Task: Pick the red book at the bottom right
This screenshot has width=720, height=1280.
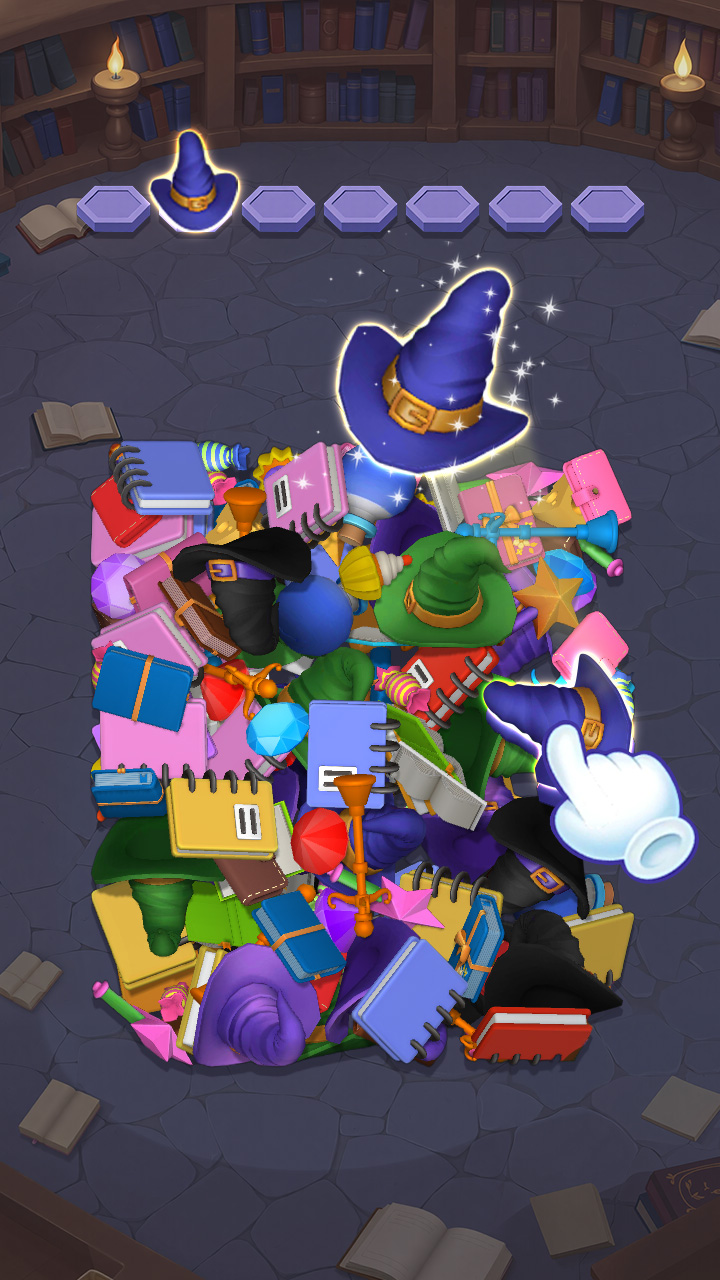Action: (532, 1033)
